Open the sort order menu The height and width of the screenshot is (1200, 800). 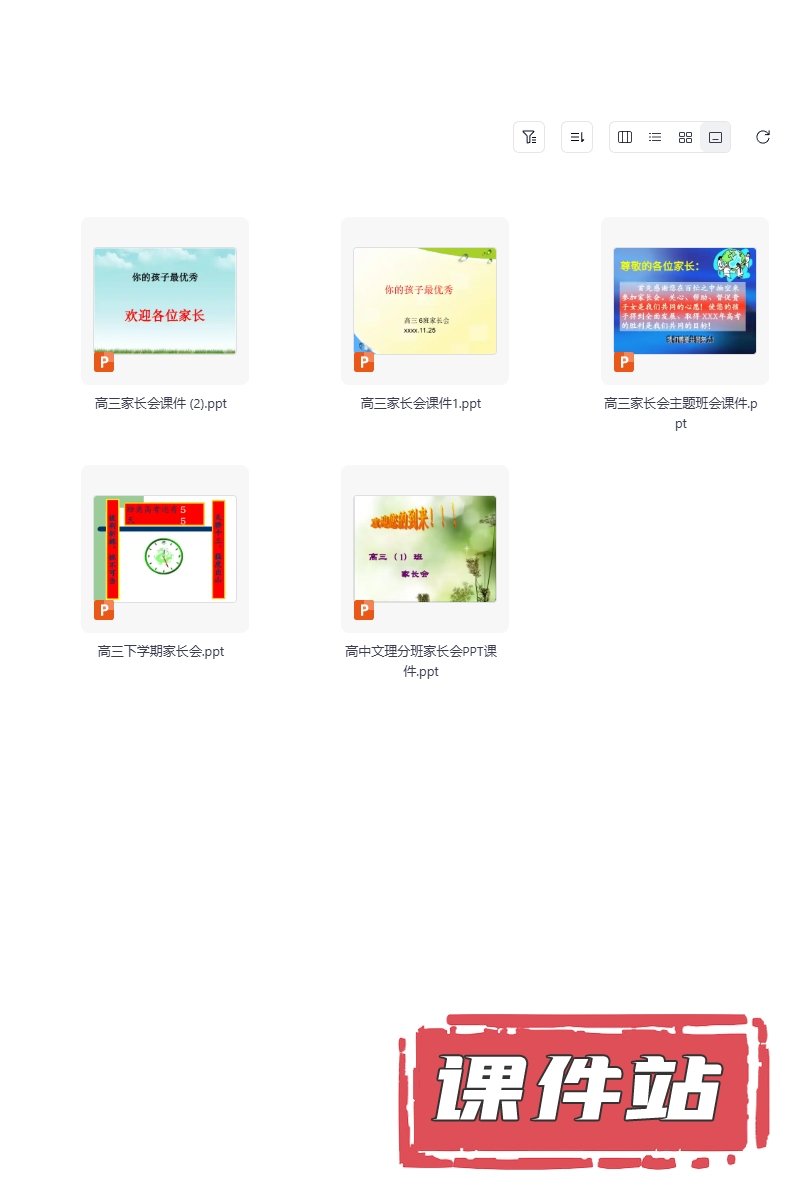[x=577, y=137]
